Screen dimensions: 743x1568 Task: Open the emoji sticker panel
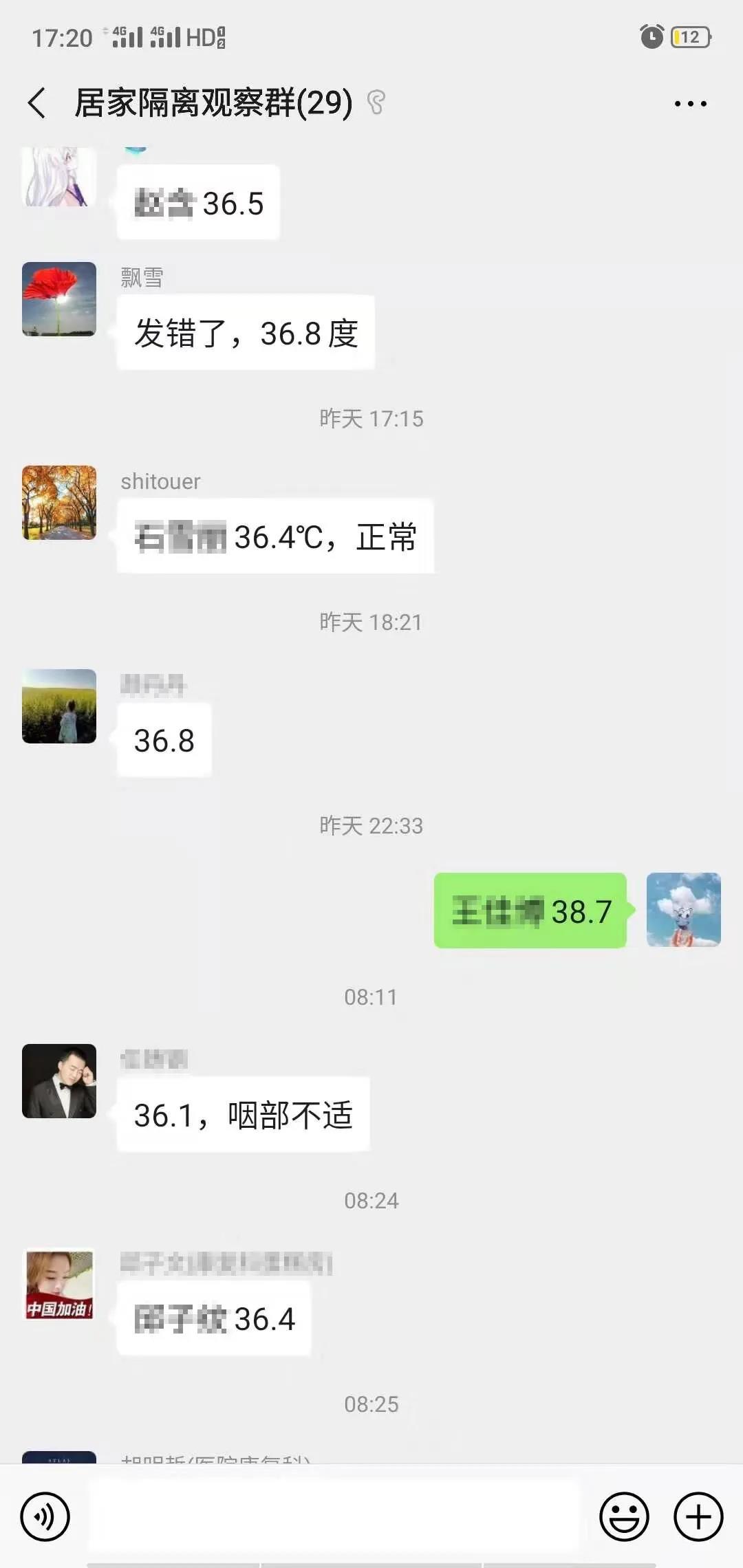pos(624,1516)
